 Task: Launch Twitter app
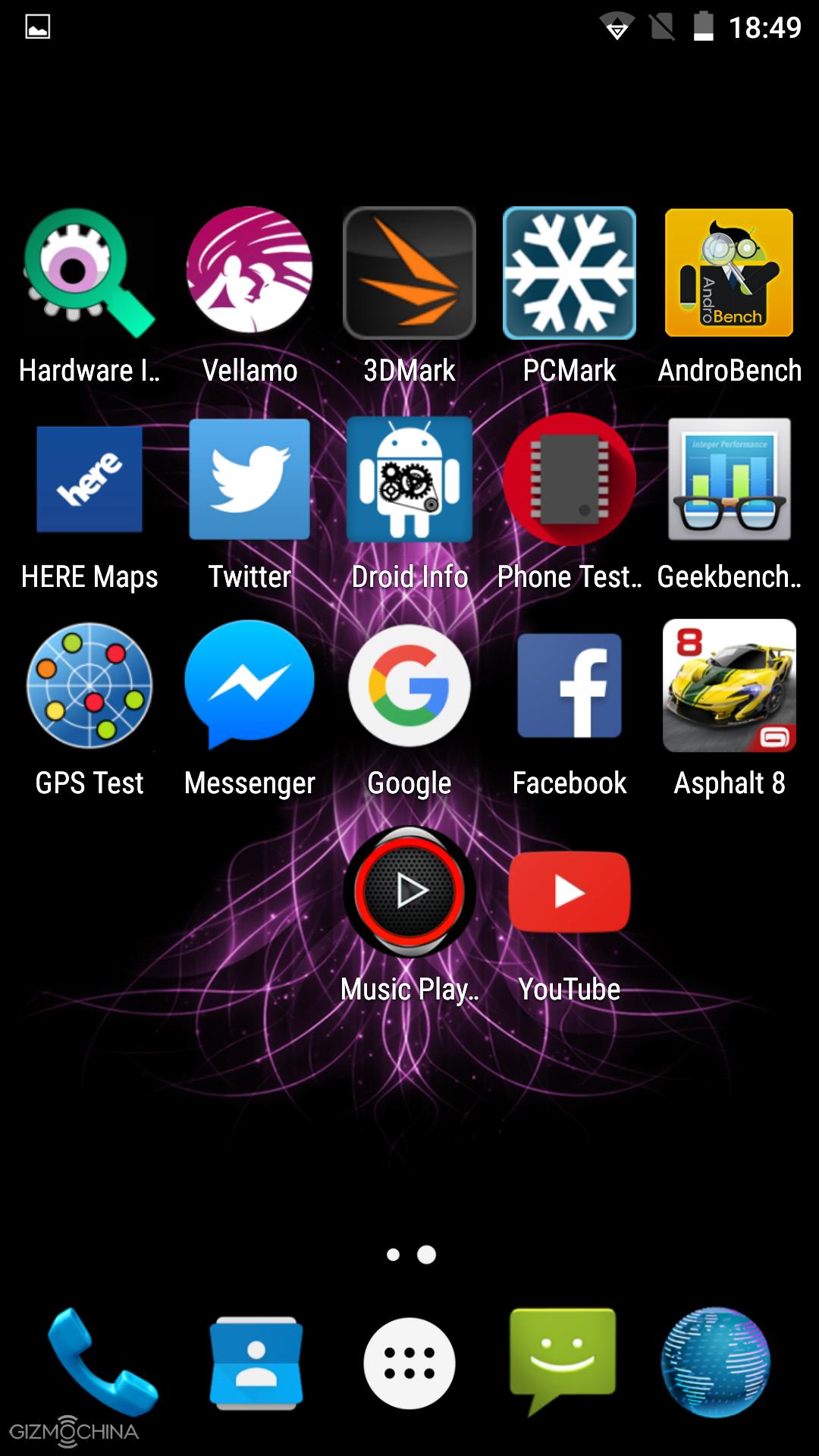(x=249, y=479)
